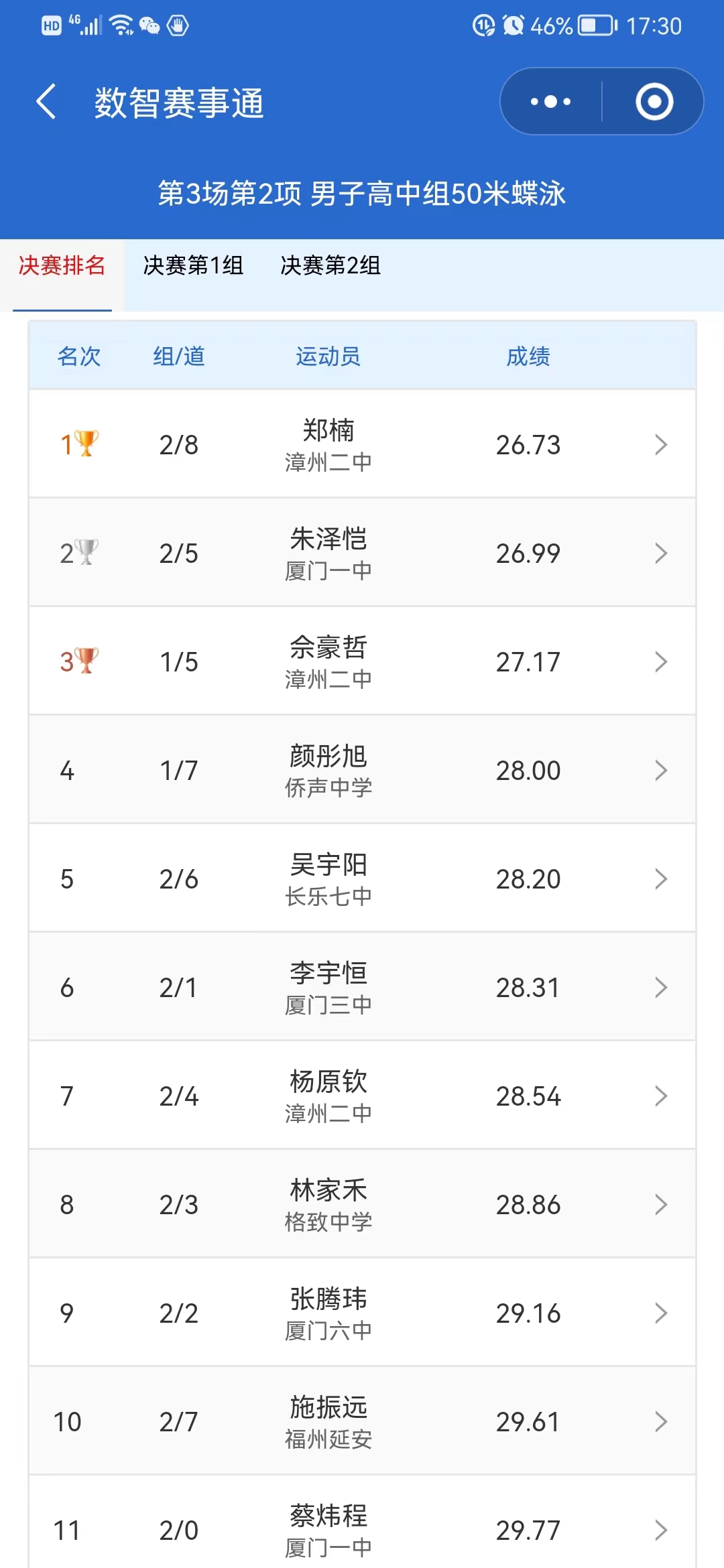The width and height of the screenshot is (724, 1568).
Task: Open details for 颜彤旭
Action: [x=362, y=770]
